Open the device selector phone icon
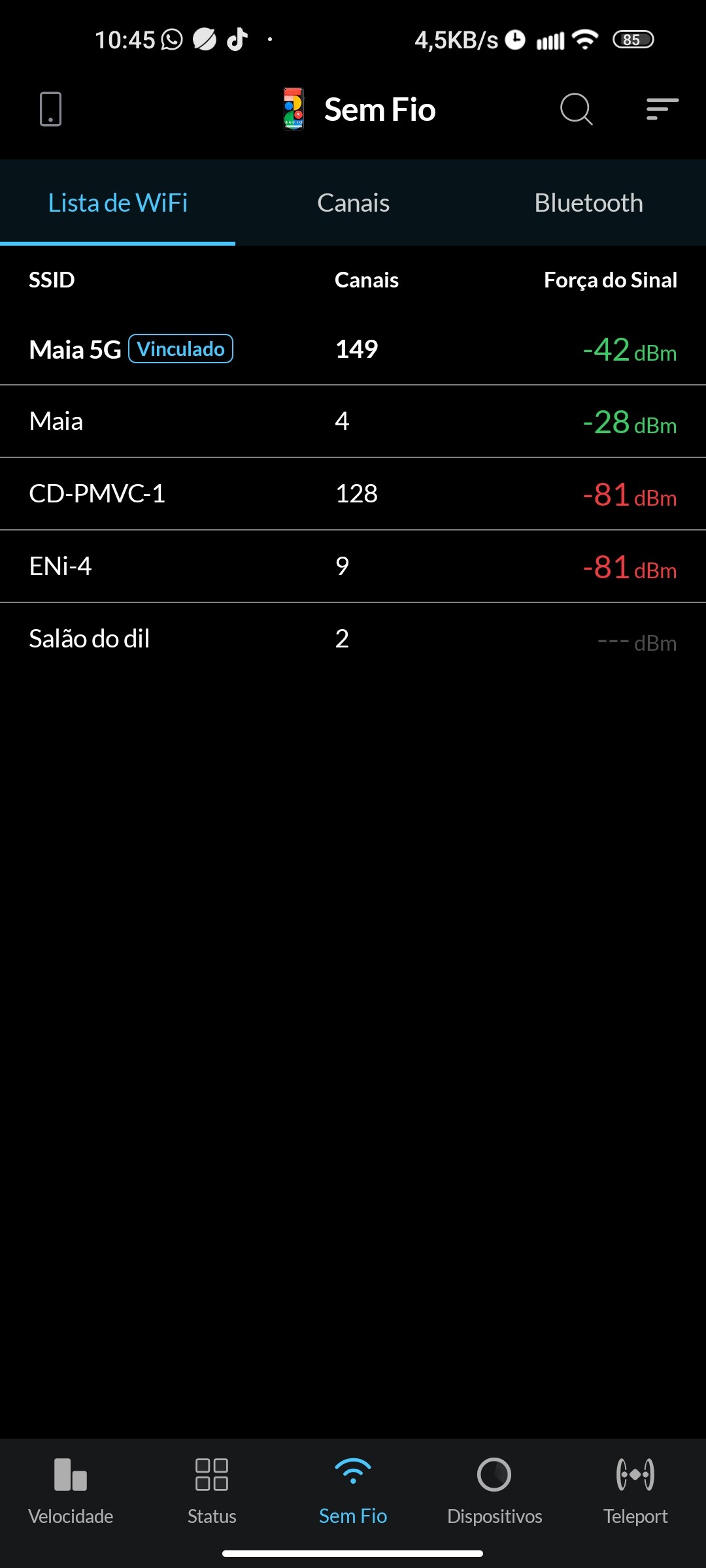The image size is (706, 1568). [50, 109]
